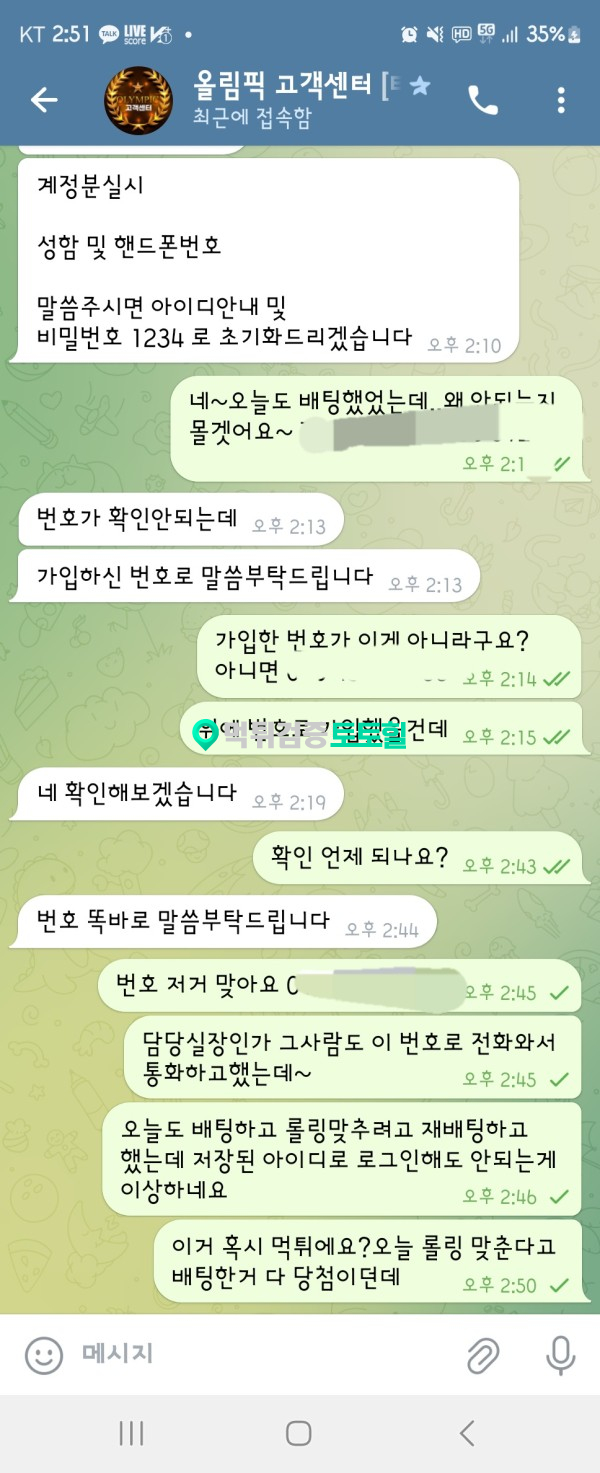This screenshot has height=1473, width=600.
Task: Go back to the chat list
Action: [x=44, y=99]
